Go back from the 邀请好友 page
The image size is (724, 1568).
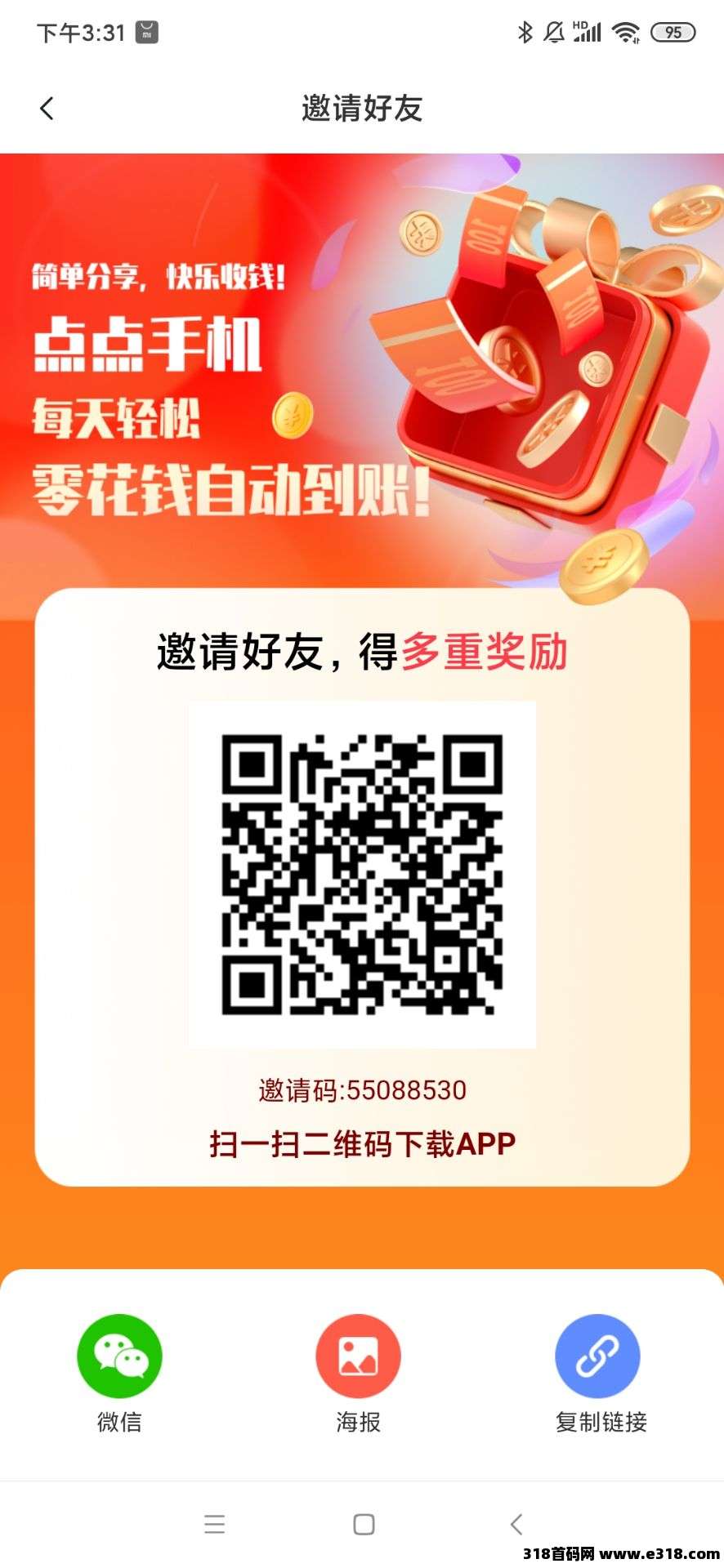pyautogui.click(x=47, y=109)
